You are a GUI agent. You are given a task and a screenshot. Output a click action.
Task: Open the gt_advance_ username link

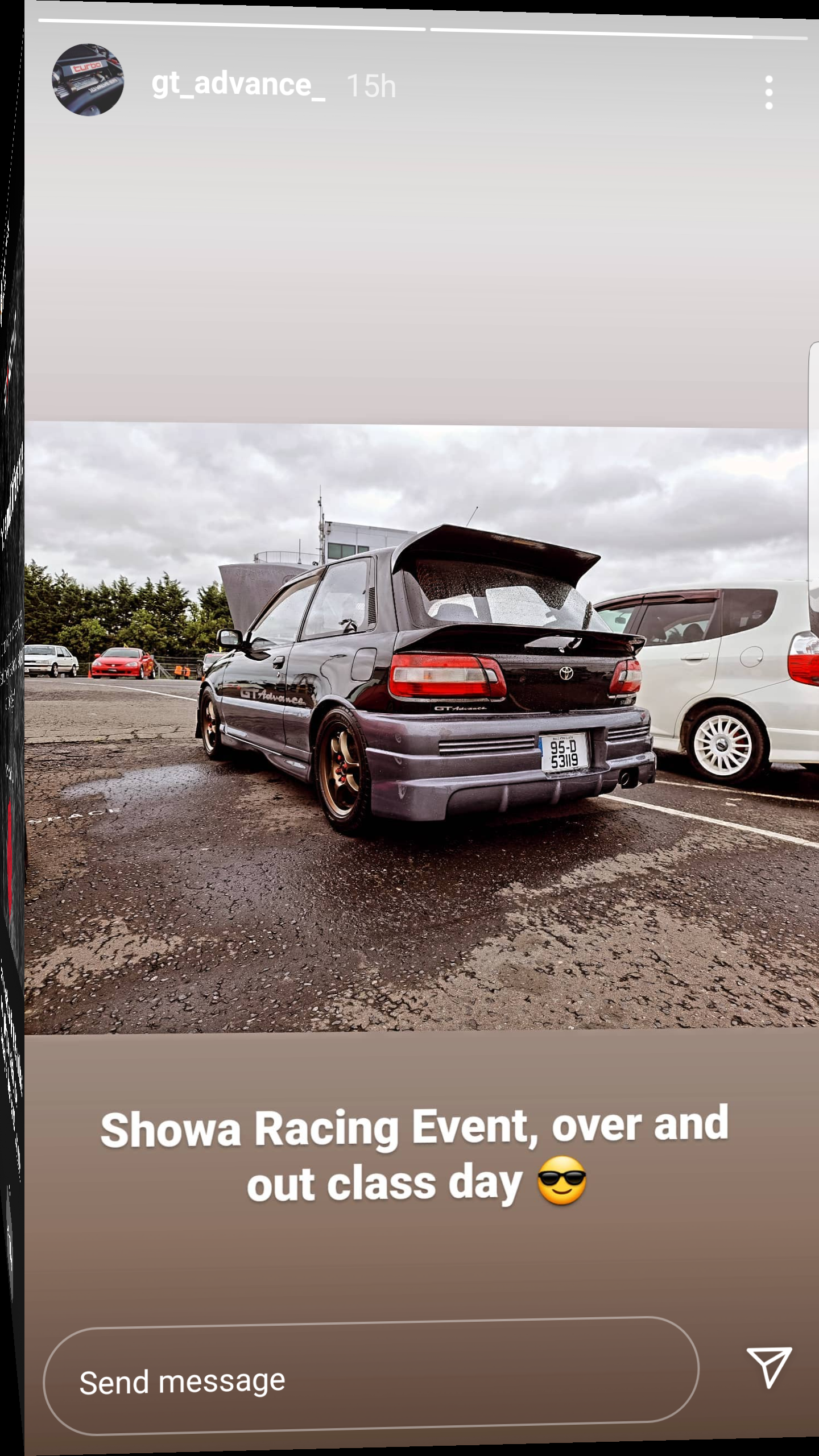click(238, 84)
